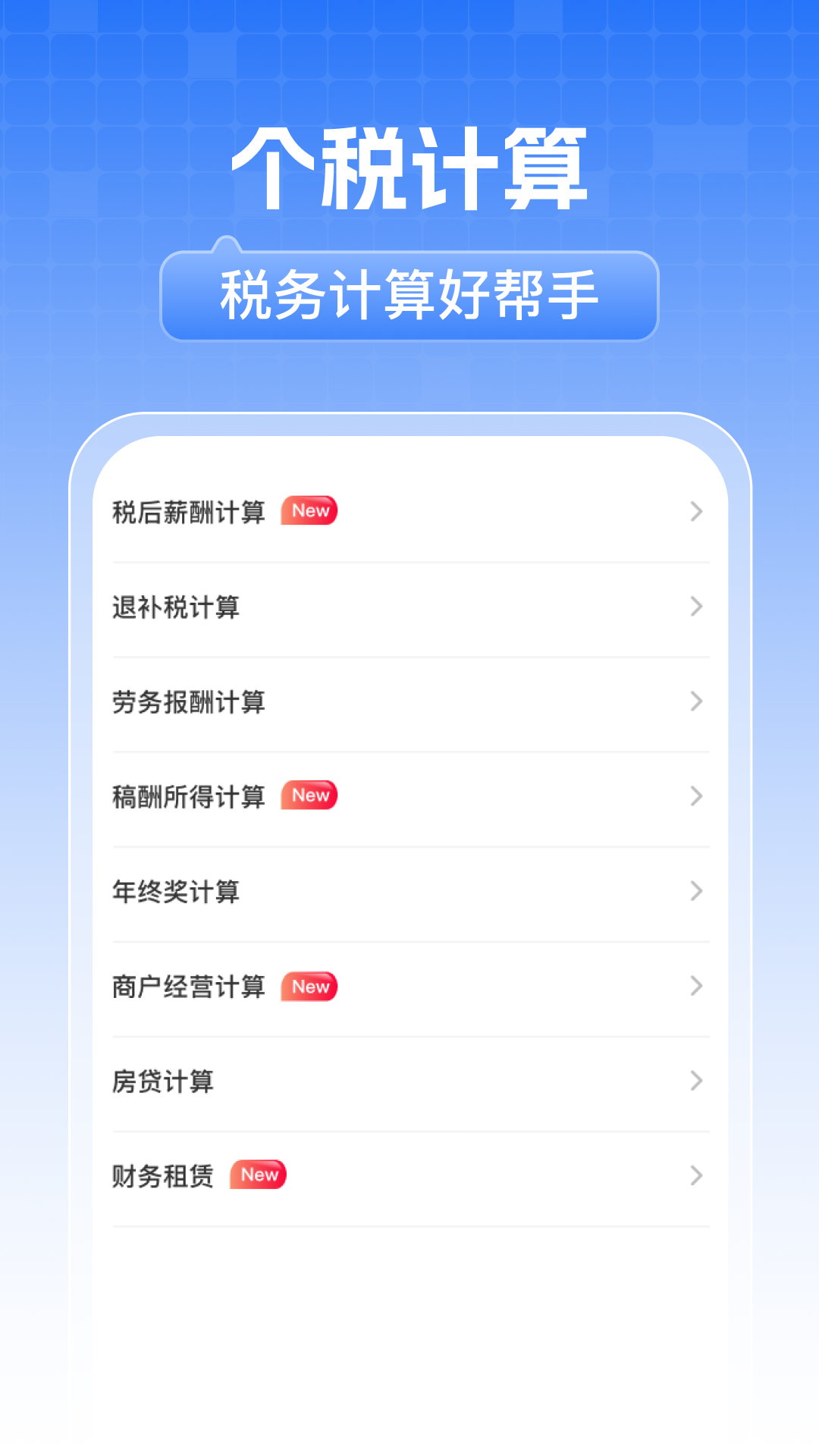Click the chevron beside 房贷计算
819x1456 pixels.
(697, 1081)
